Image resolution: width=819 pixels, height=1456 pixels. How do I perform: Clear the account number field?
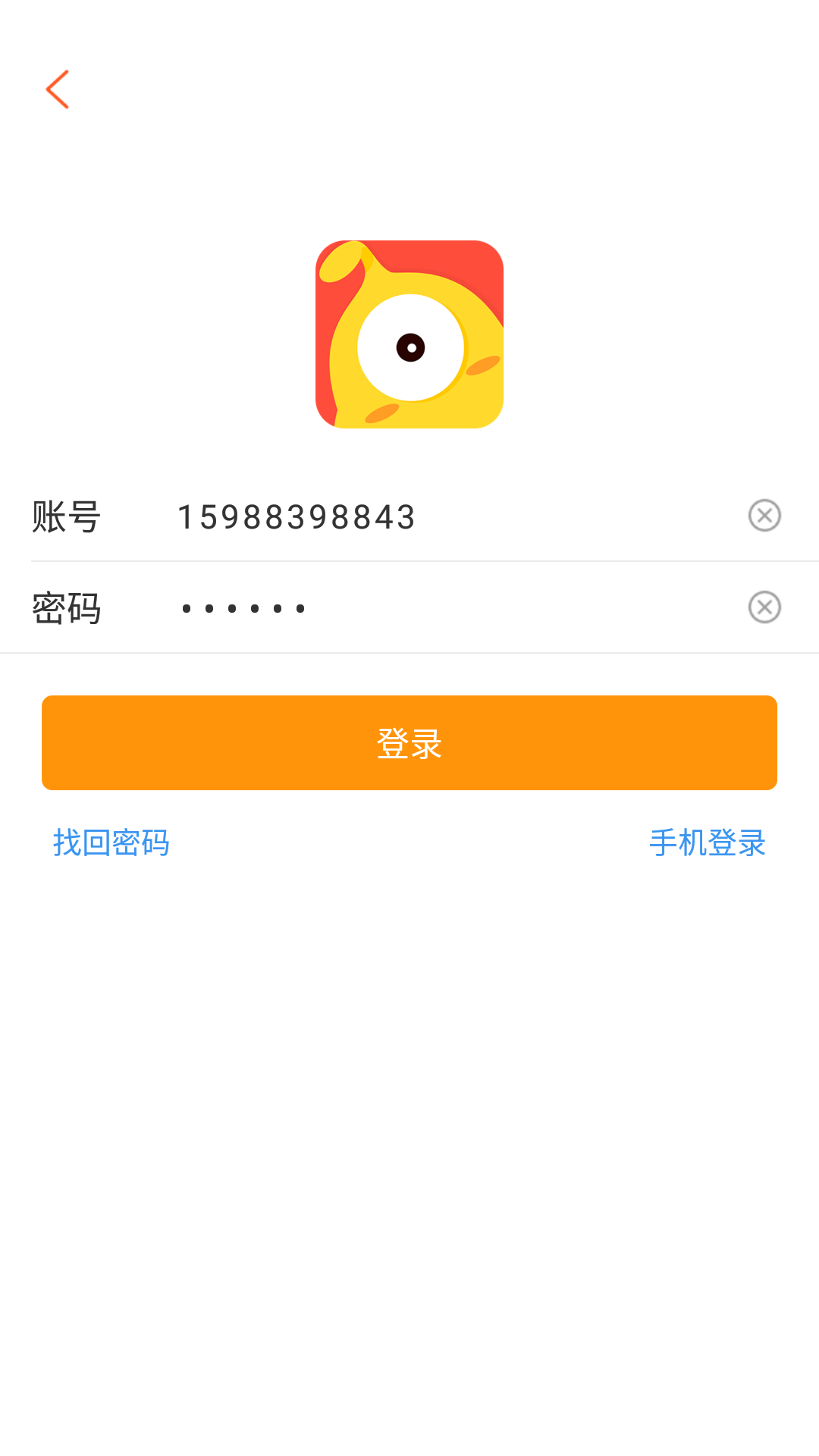(764, 516)
